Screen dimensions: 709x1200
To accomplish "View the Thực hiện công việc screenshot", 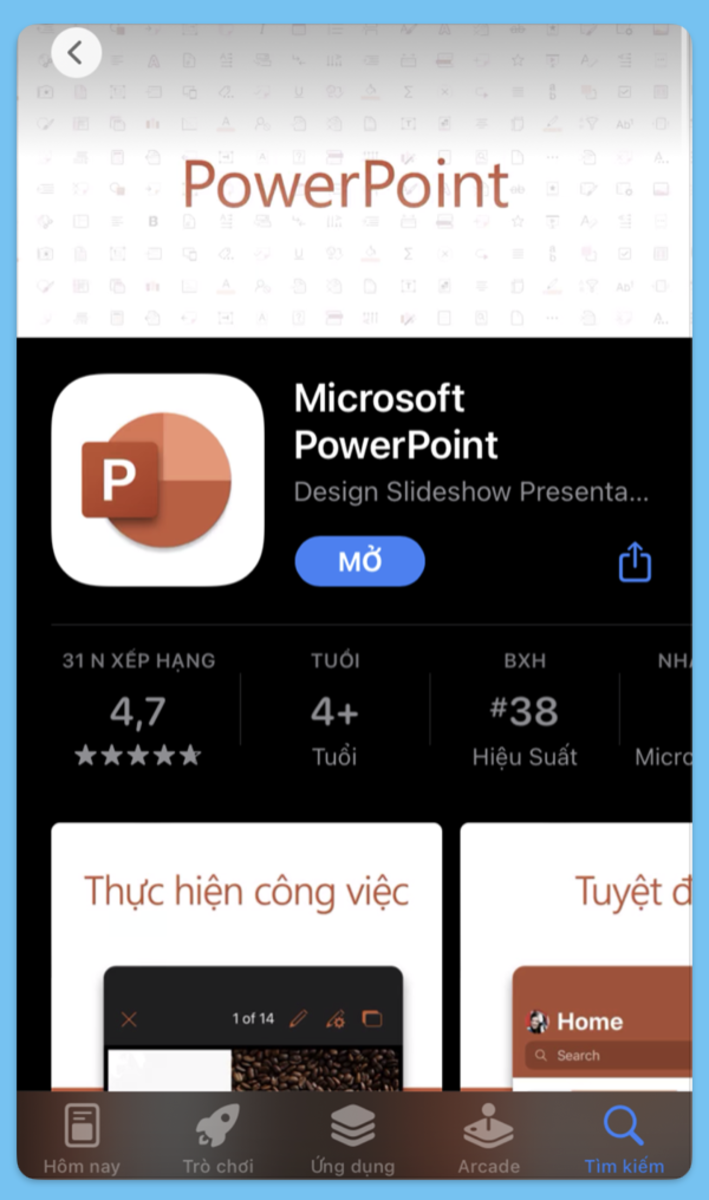I will (x=246, y=957).
